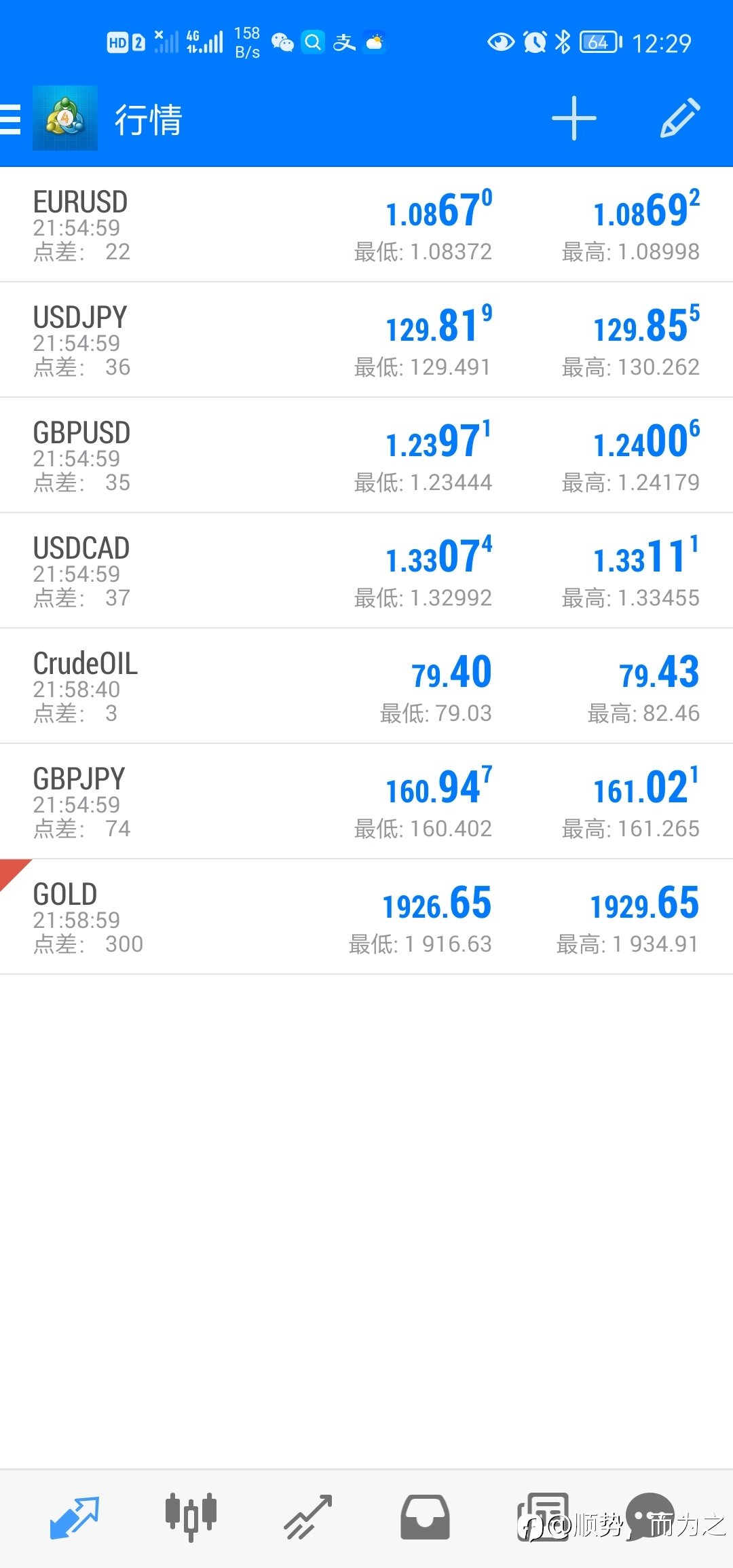Add a new symbol with plus icon
Viewport: 733px width, 1568px height.
(x=574, y=119)
